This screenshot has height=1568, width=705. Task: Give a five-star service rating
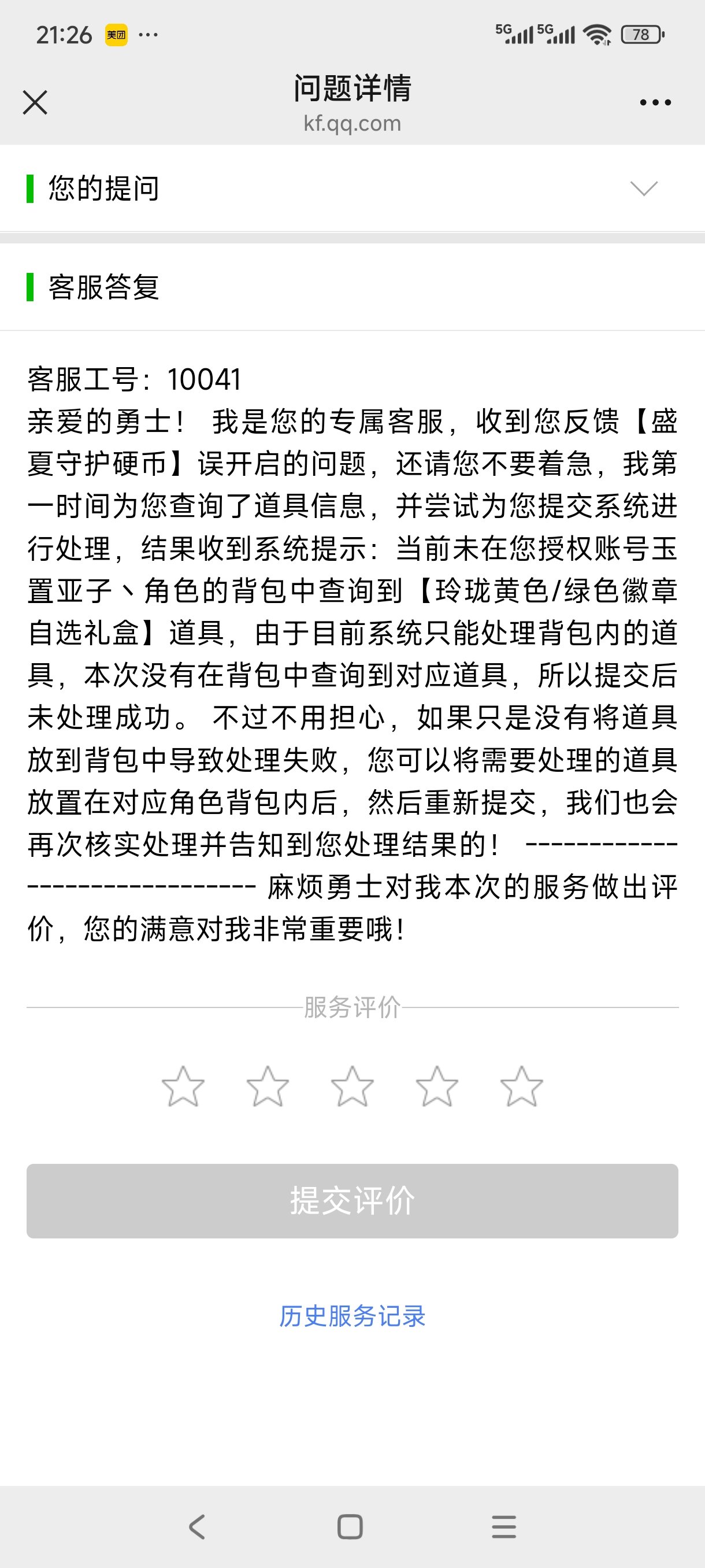click(521, 1086)
